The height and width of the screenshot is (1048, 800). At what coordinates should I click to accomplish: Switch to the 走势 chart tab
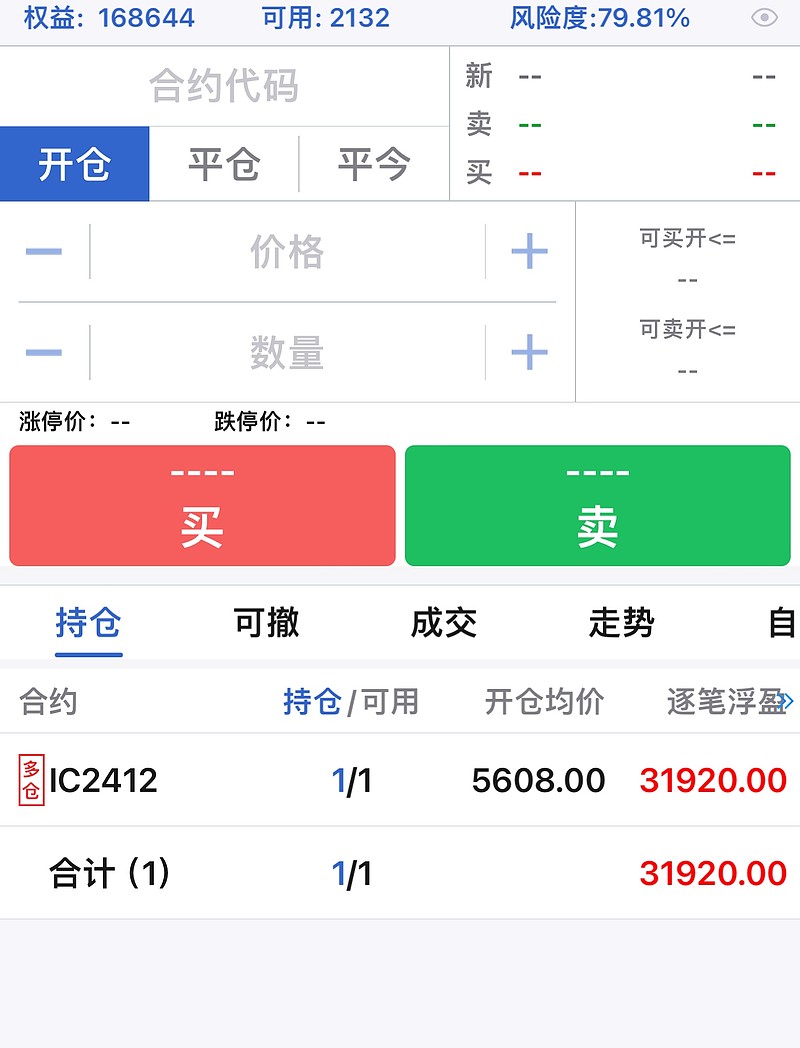[x=621, y=622]
